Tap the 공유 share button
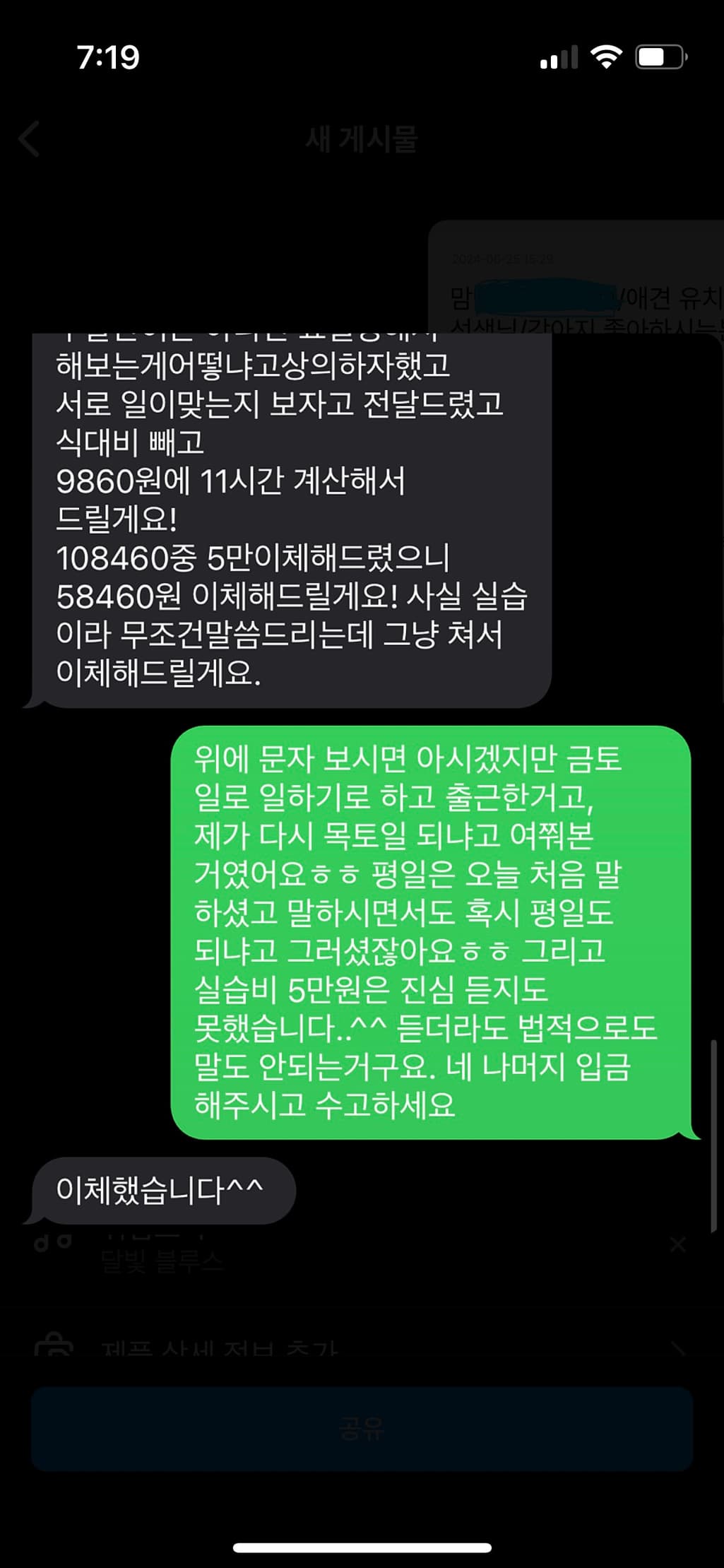This screenshot has height=1568, width=724. point(362,1429)
